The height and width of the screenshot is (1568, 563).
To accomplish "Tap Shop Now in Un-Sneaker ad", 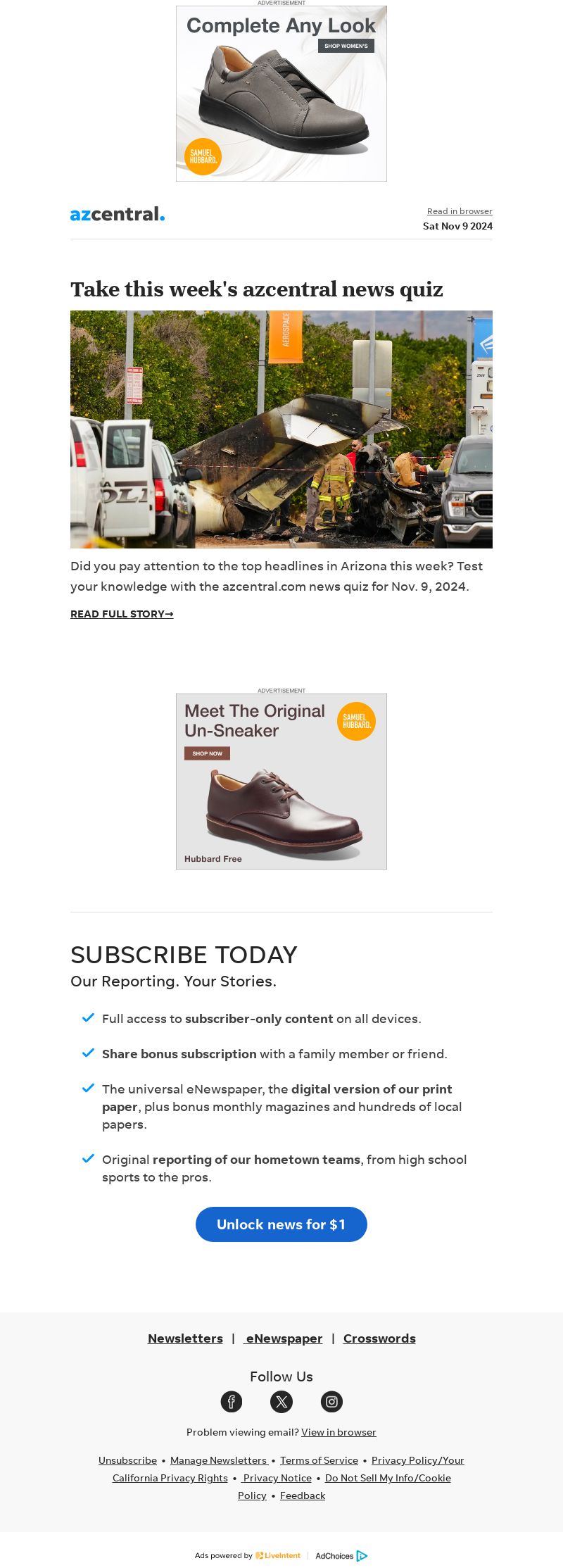I will click(207, 753).
